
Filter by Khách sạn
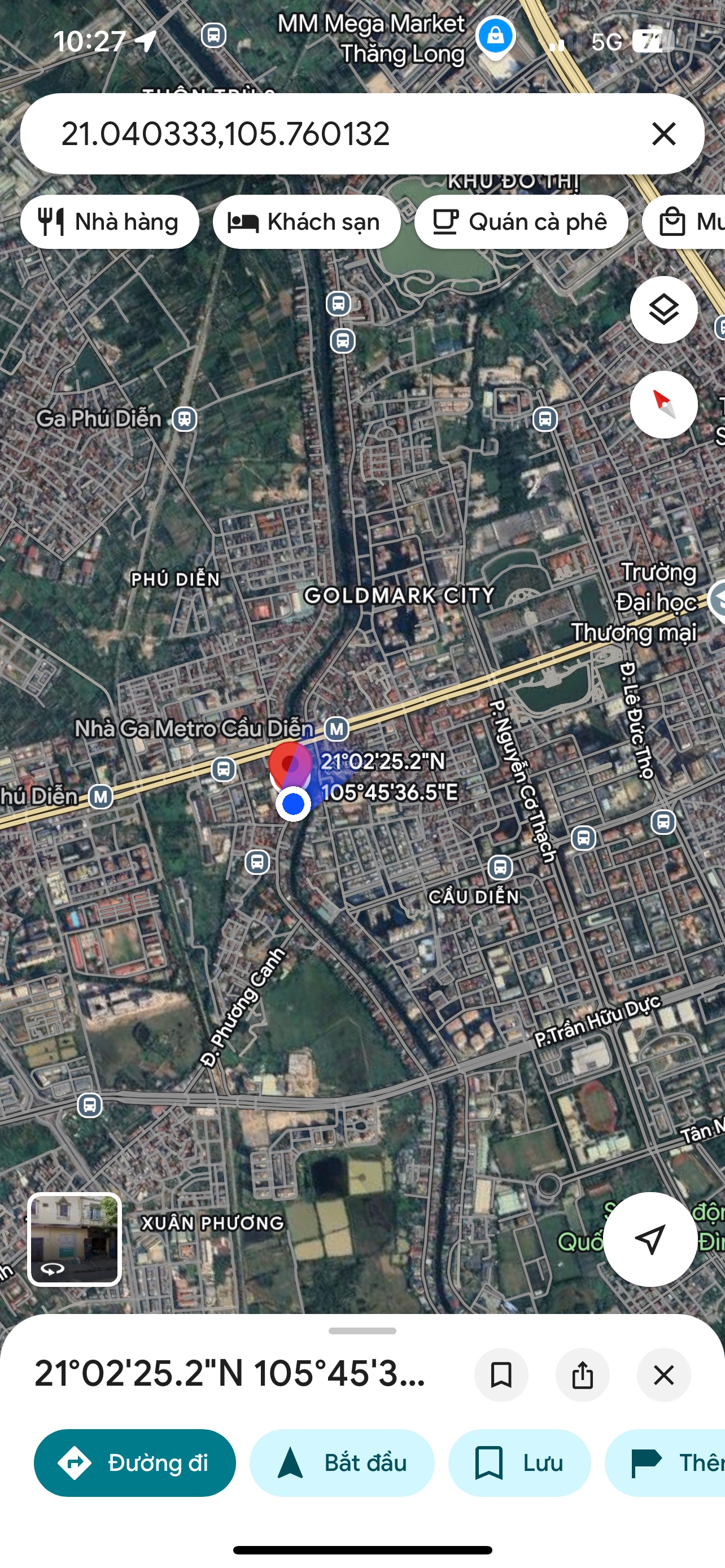coord(306,222)
